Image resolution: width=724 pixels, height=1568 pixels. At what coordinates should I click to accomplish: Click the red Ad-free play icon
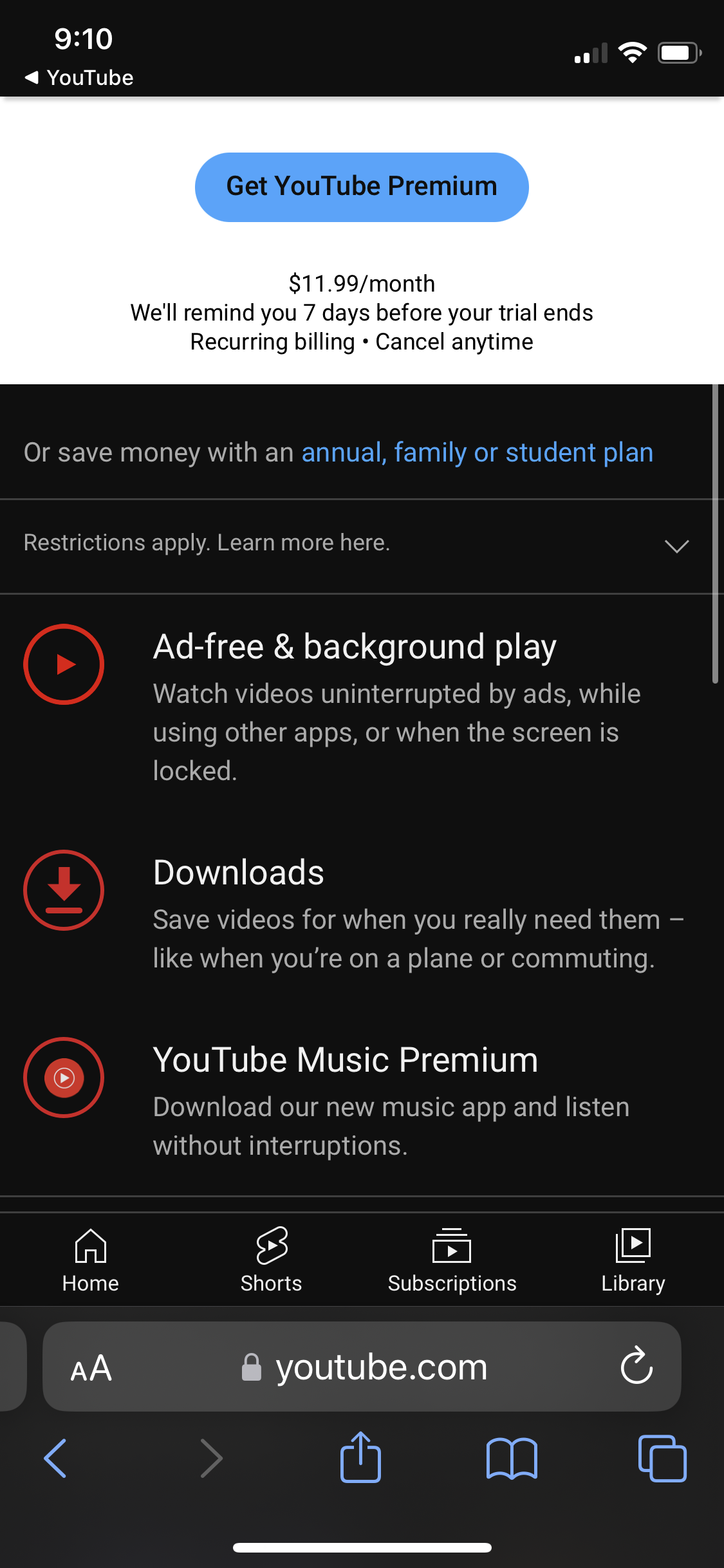64,664
